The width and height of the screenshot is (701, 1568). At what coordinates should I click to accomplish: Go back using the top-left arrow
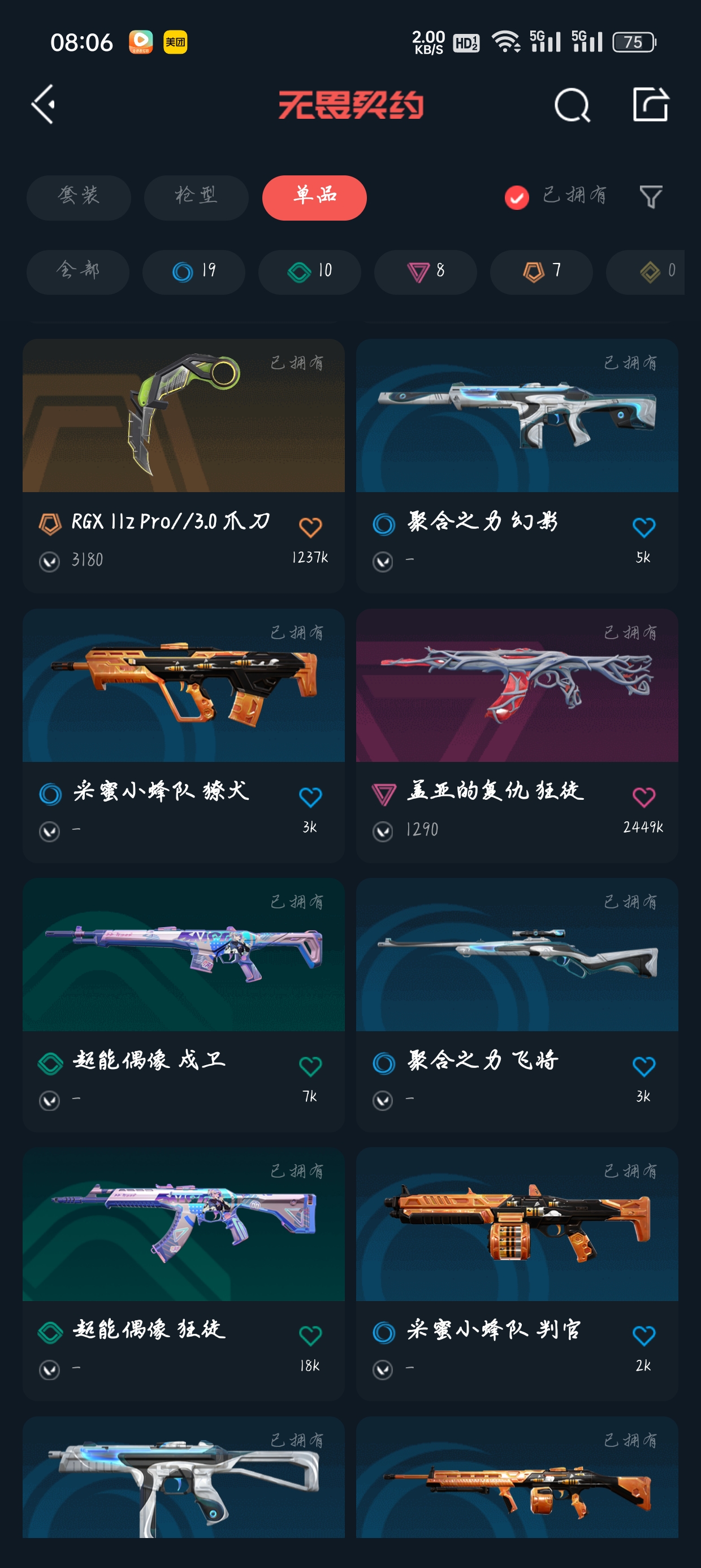pos(43,104)
